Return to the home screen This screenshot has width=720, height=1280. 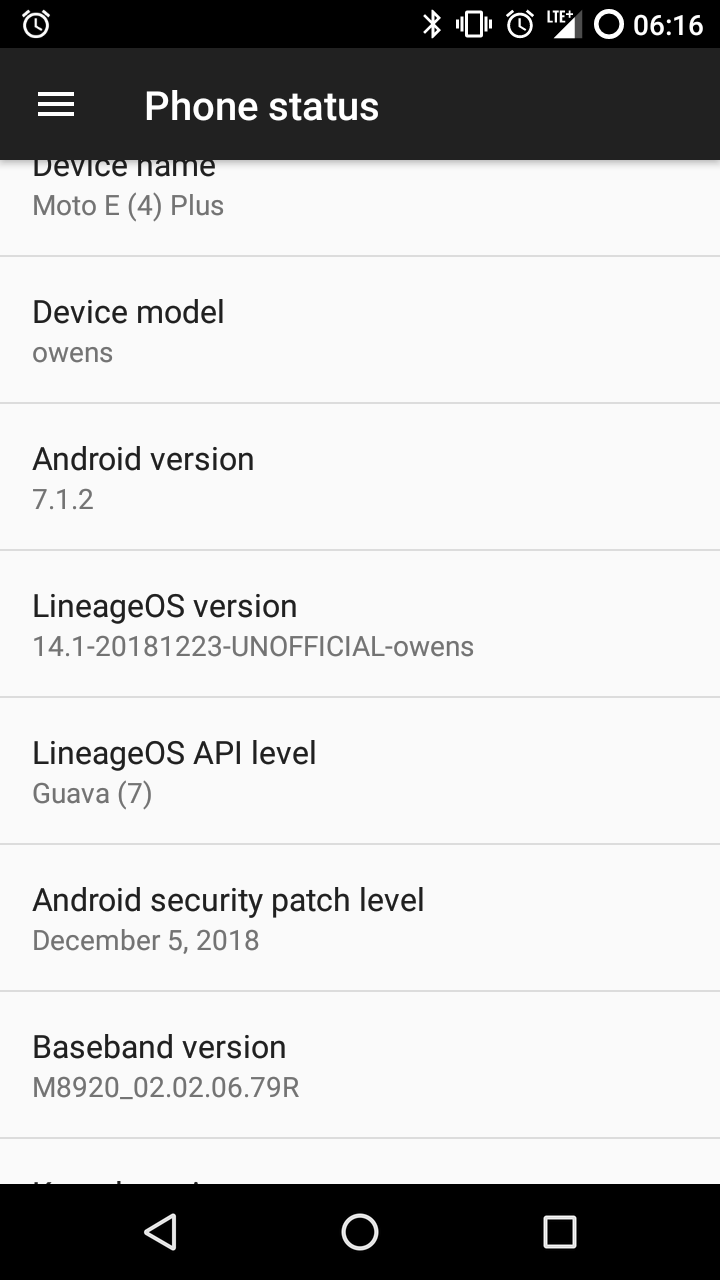[x=360, y=1232]
